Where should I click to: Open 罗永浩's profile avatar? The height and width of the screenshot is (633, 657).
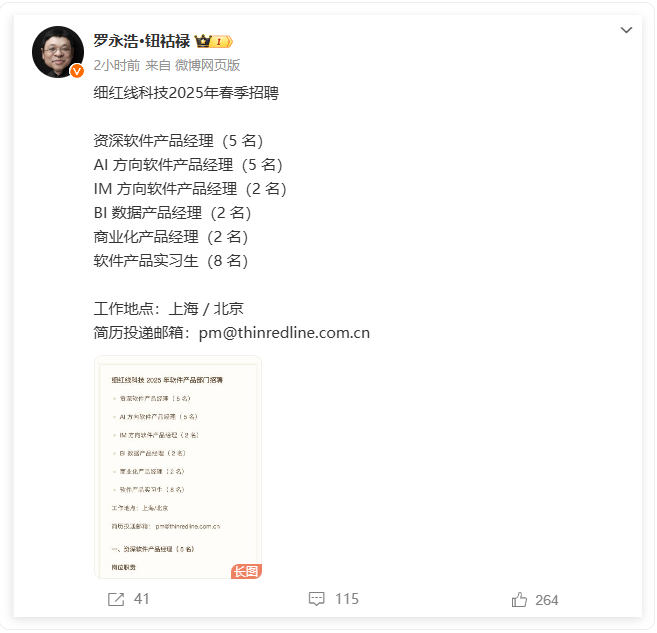[x=58, y=52]
